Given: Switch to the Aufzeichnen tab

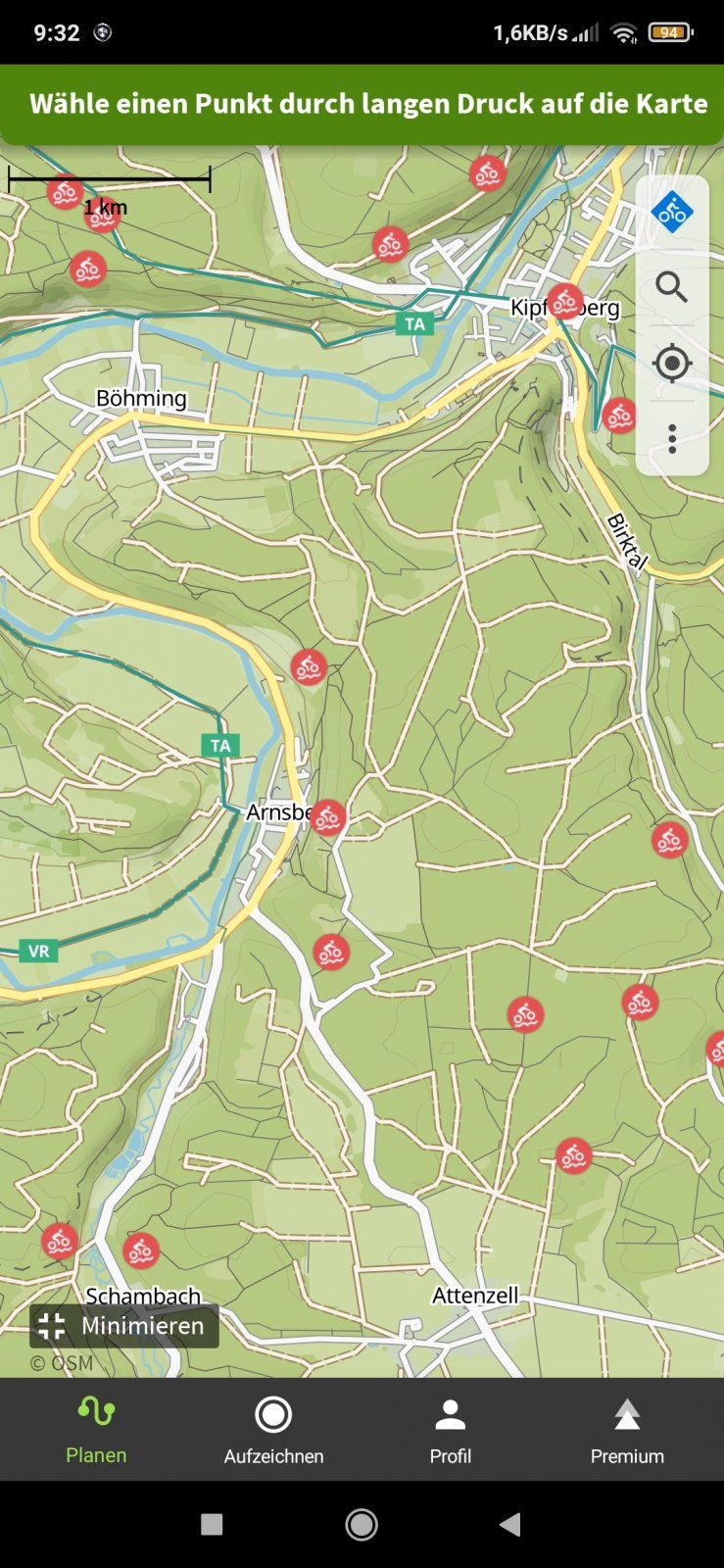Looking at the screenshot, I should 273,1430.
